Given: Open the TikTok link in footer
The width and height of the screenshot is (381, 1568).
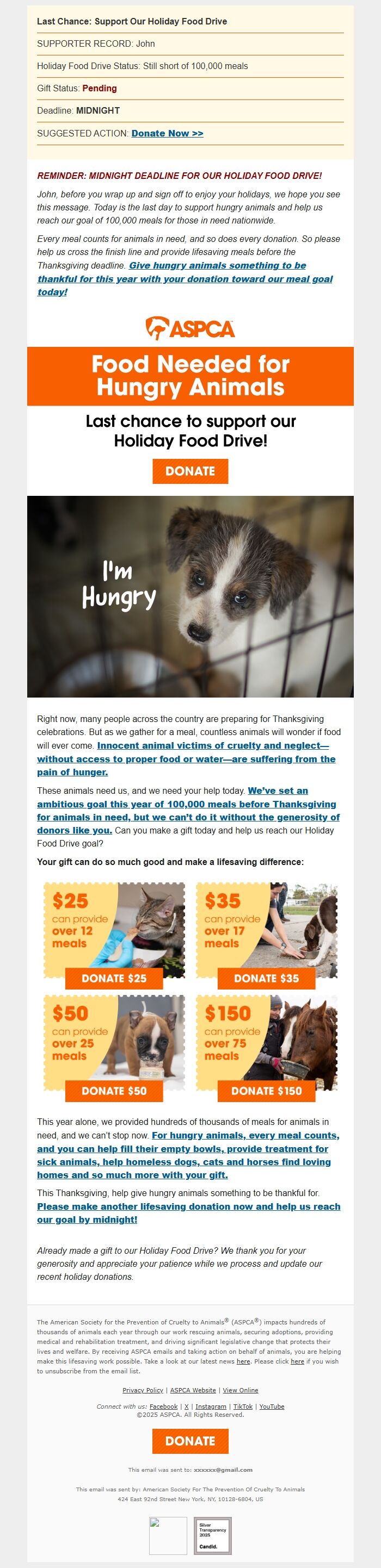Looking at the screenshot, I should pos(243,1407).
